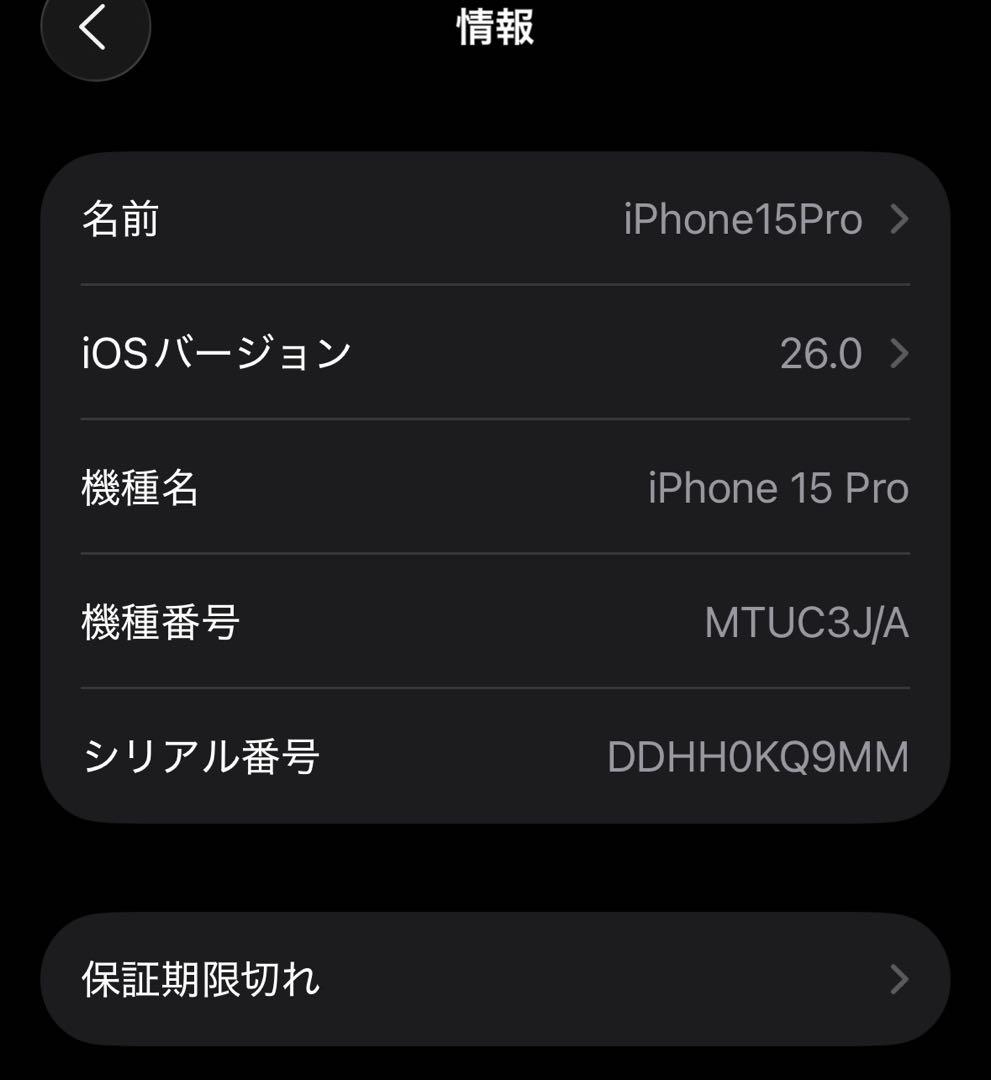
Task: Tap the name value iPhone15Pro
Action: 743,220
